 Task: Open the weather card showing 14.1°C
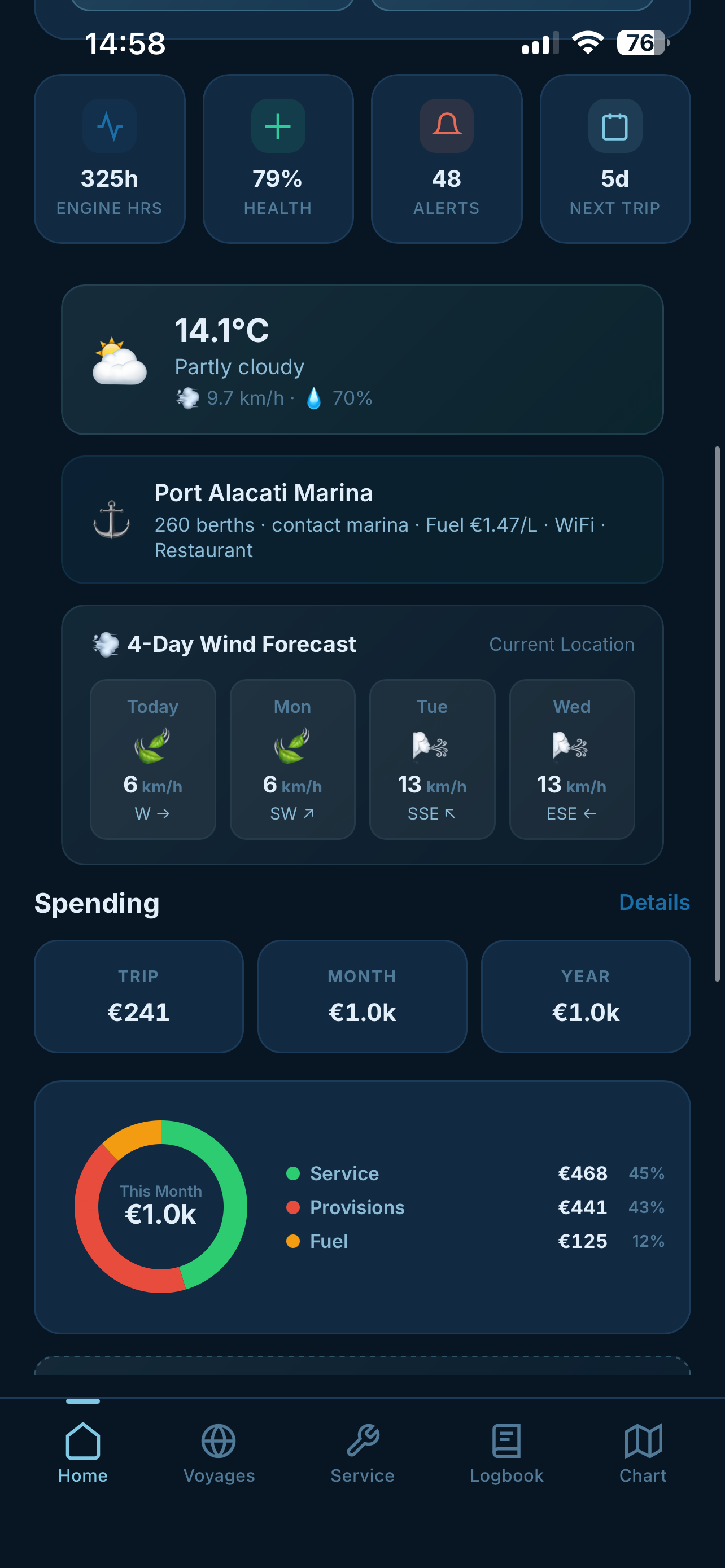click(362, 360)
